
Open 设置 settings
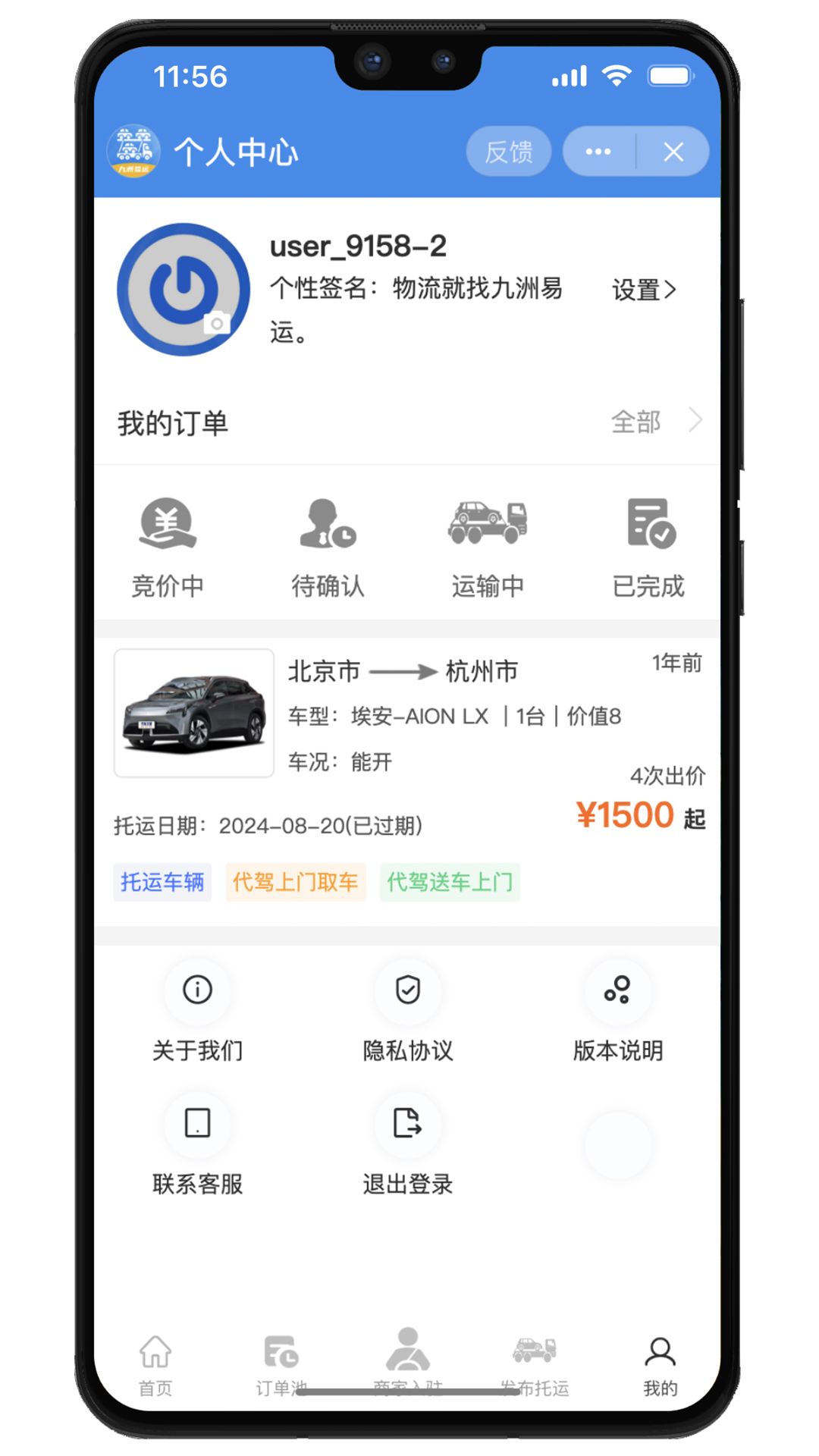(643, 290)
